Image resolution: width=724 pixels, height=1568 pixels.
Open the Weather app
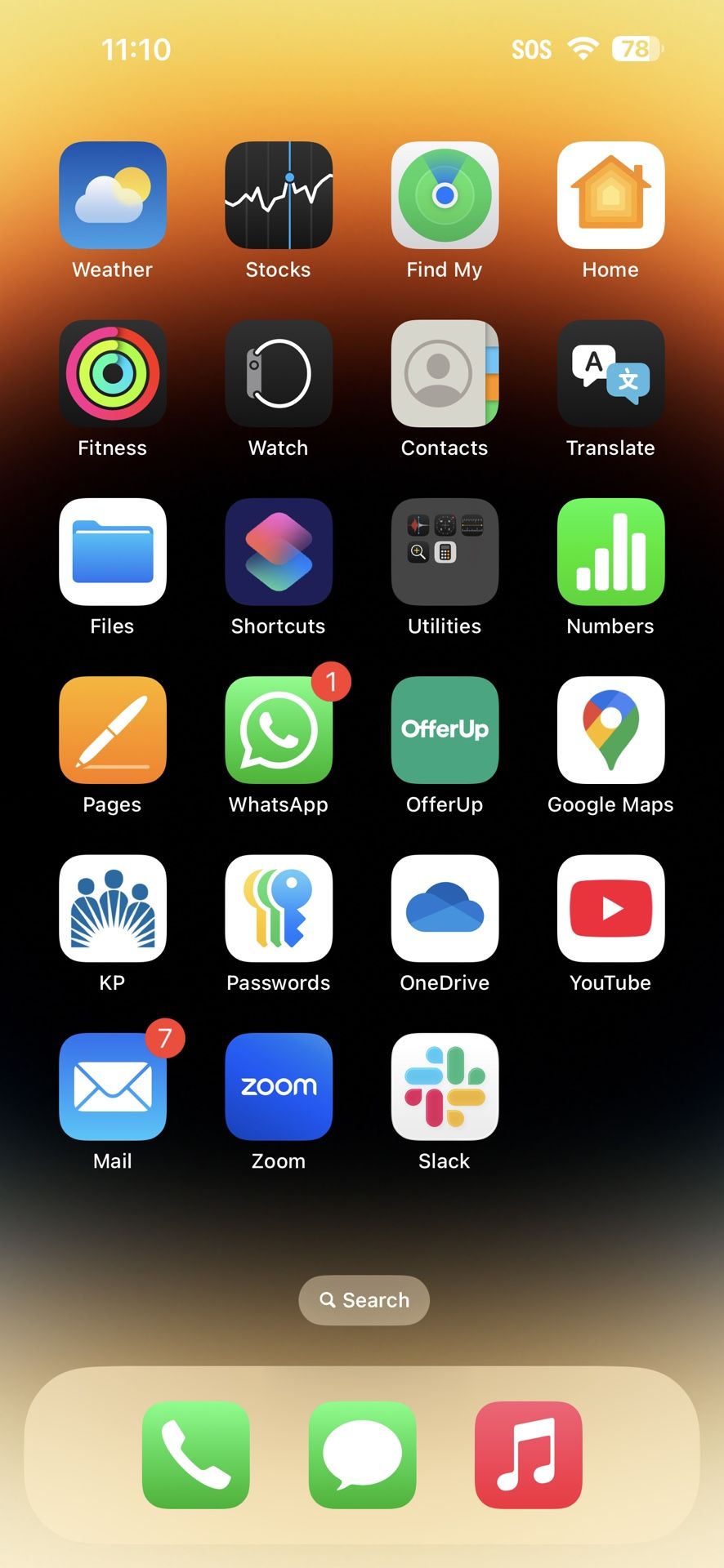(x=113, y=195)
